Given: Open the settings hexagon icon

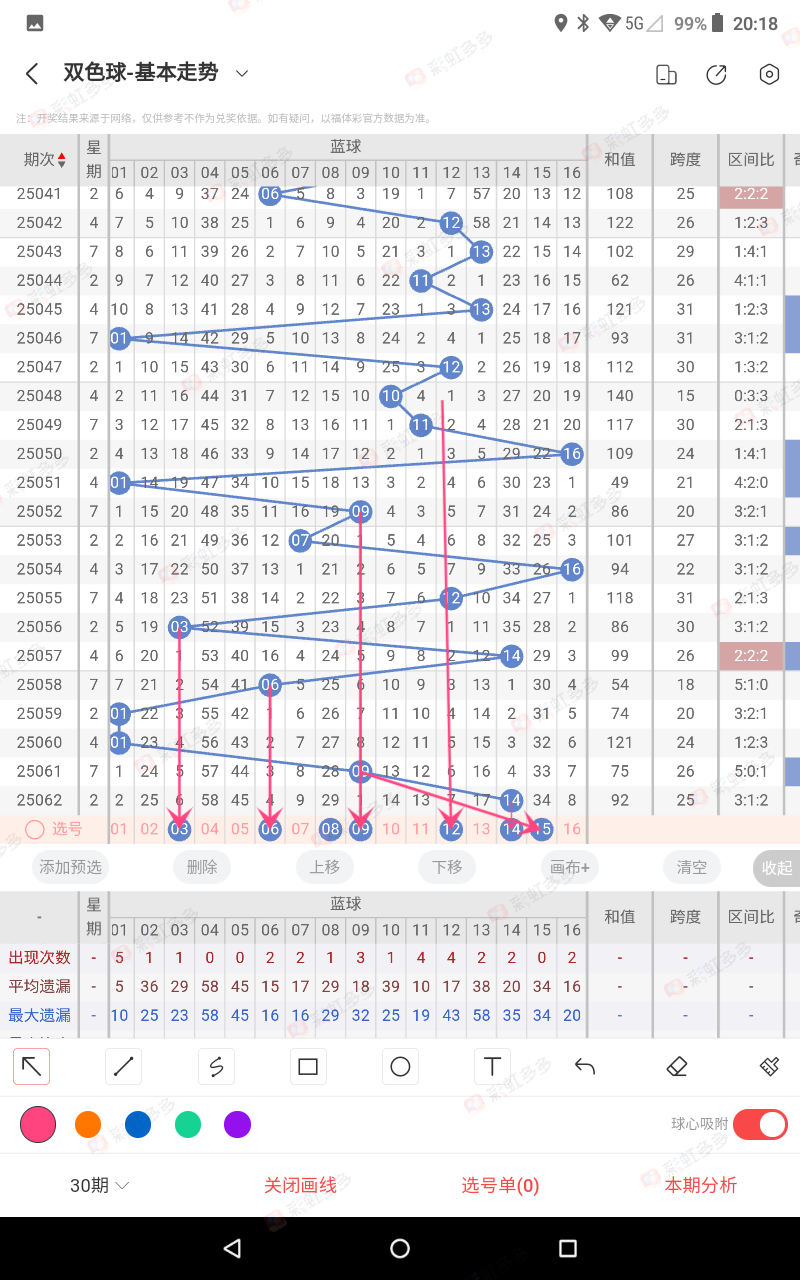Looking at the screenshot, I should [x=768, y=75].
